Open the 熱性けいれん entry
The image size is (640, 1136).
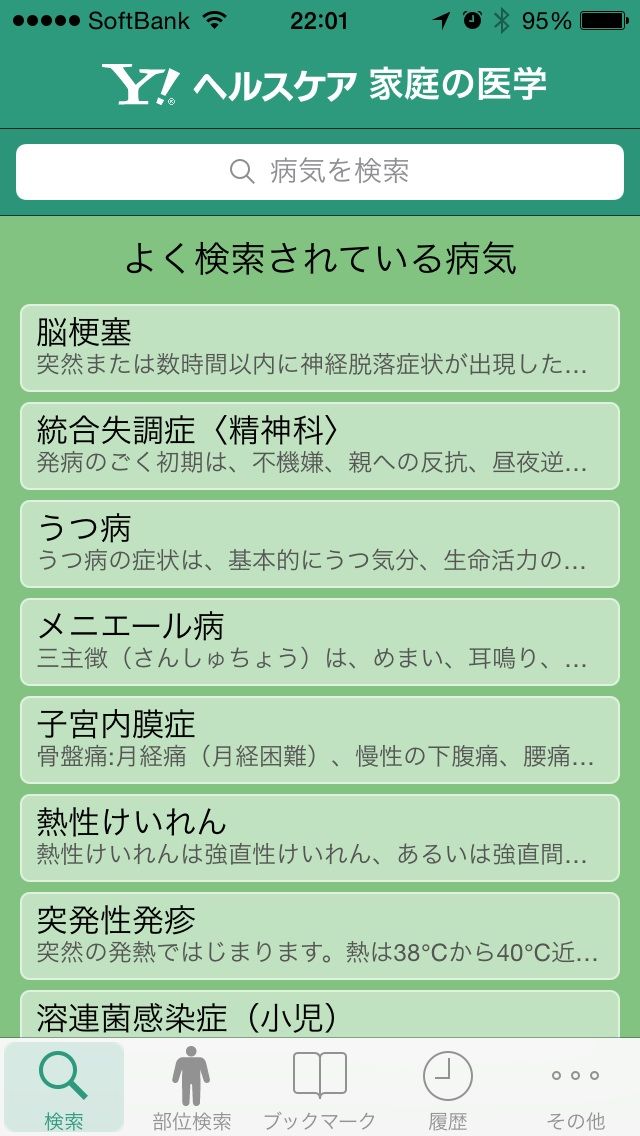tap(320, 838)
